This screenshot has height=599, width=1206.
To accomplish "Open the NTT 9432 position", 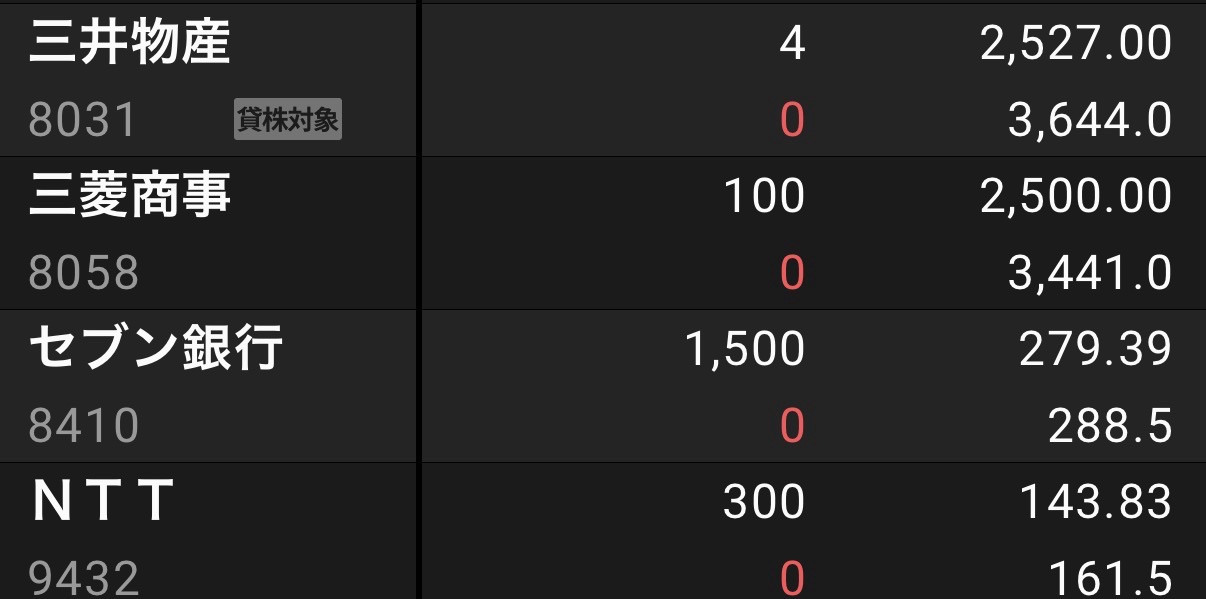I will tap(103, 502).
